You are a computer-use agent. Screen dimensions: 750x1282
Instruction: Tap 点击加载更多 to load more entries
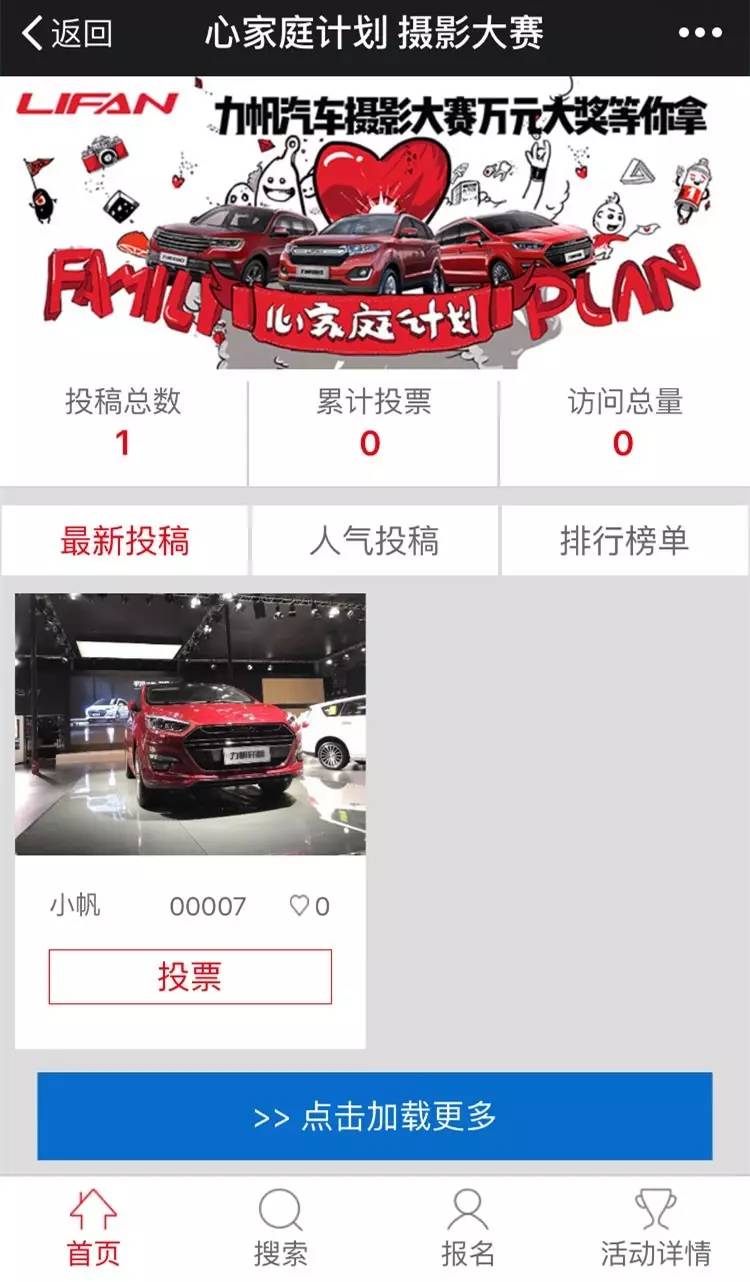374,1116
